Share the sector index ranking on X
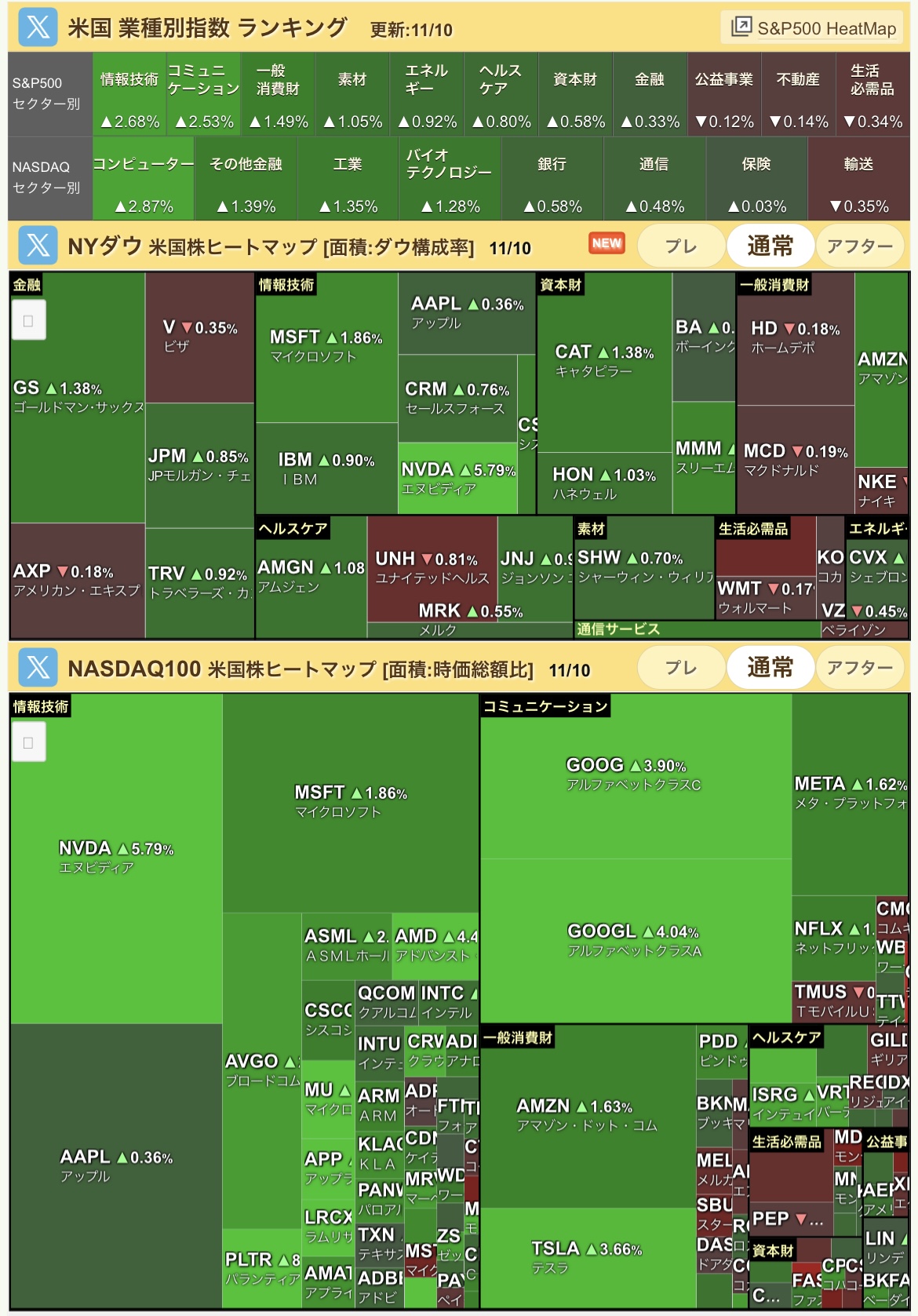Screen dimensions: 918x1316 coord(38,27)
